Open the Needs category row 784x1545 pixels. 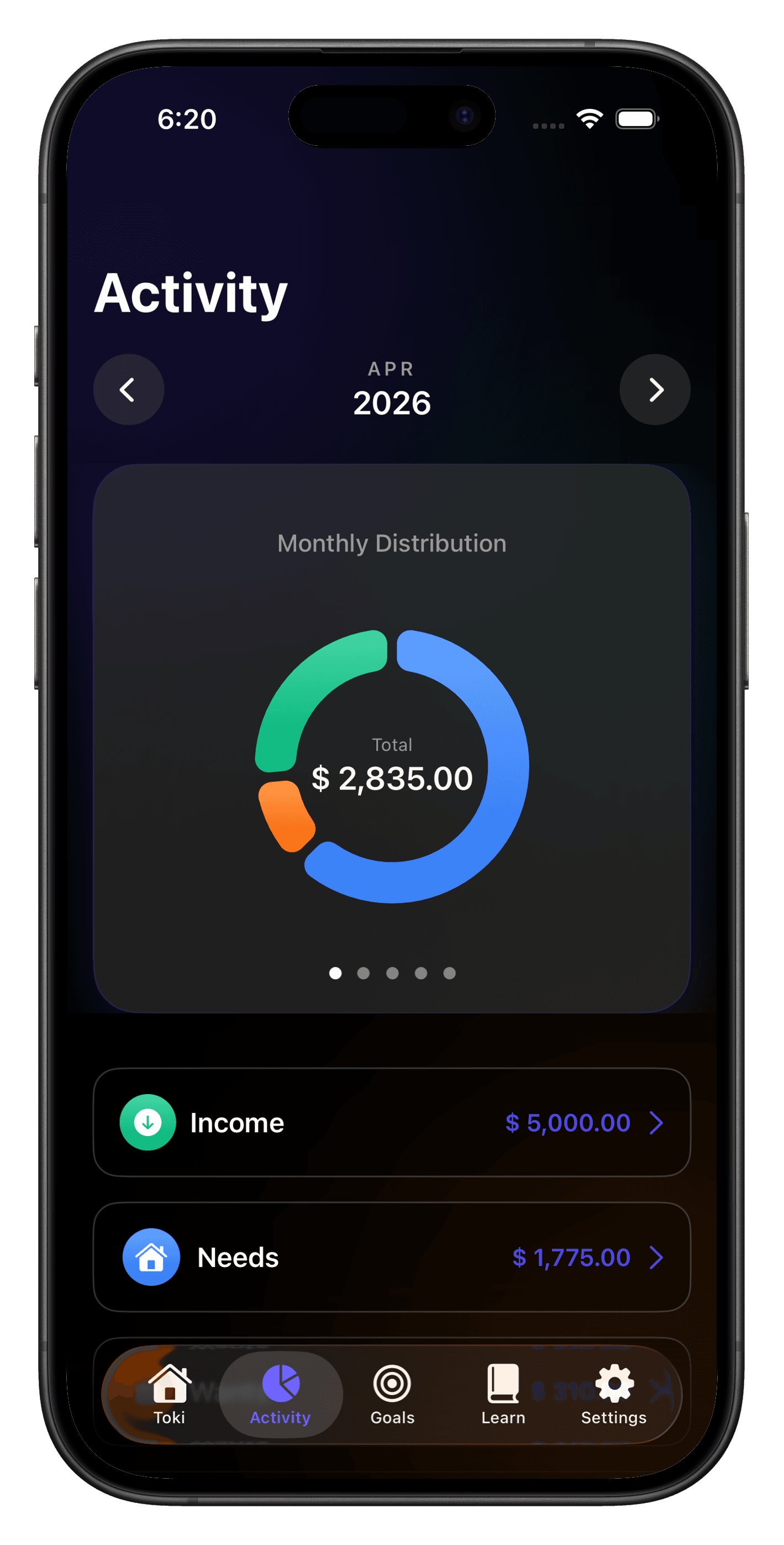392,1257
